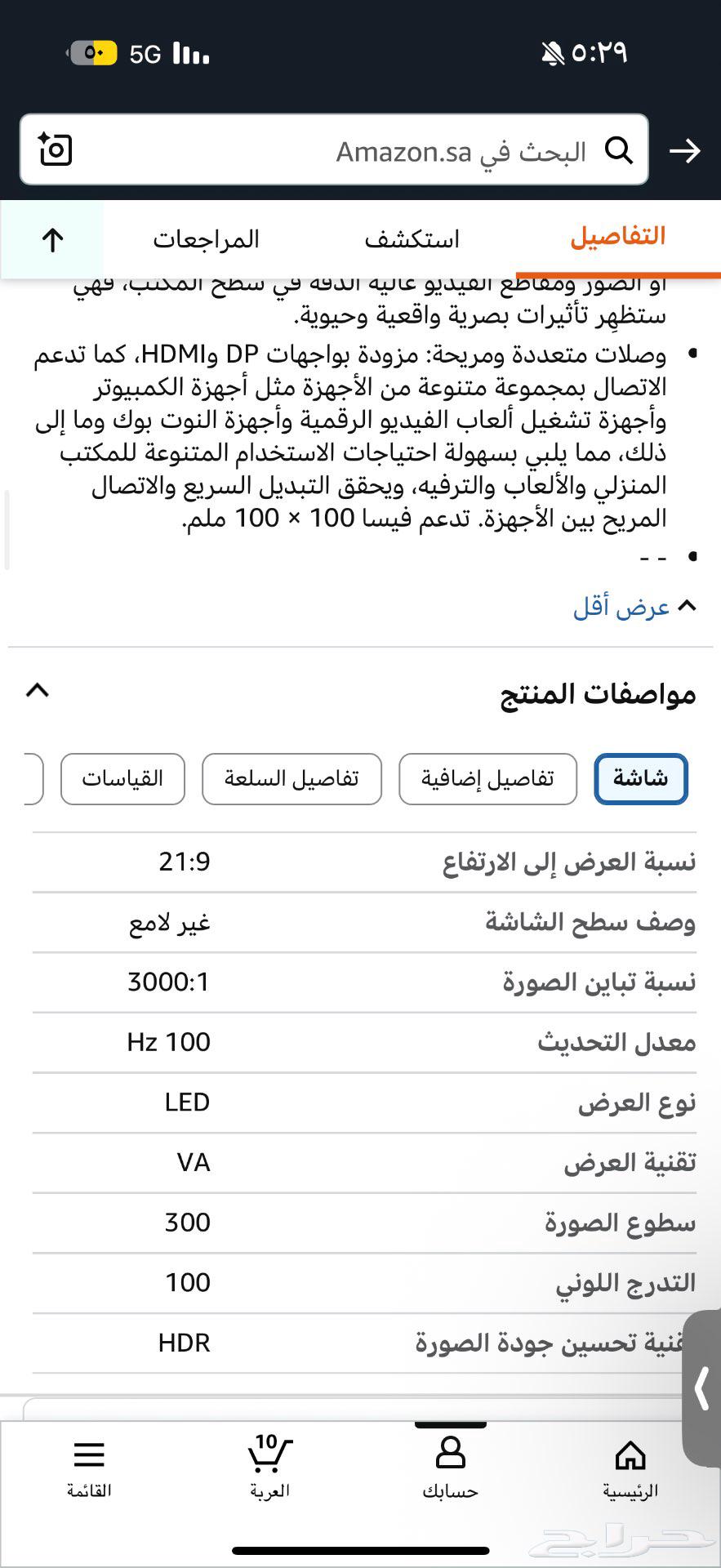Open camera visual search in the search bar
The image size is (721, 1568).
coord(54,151)
